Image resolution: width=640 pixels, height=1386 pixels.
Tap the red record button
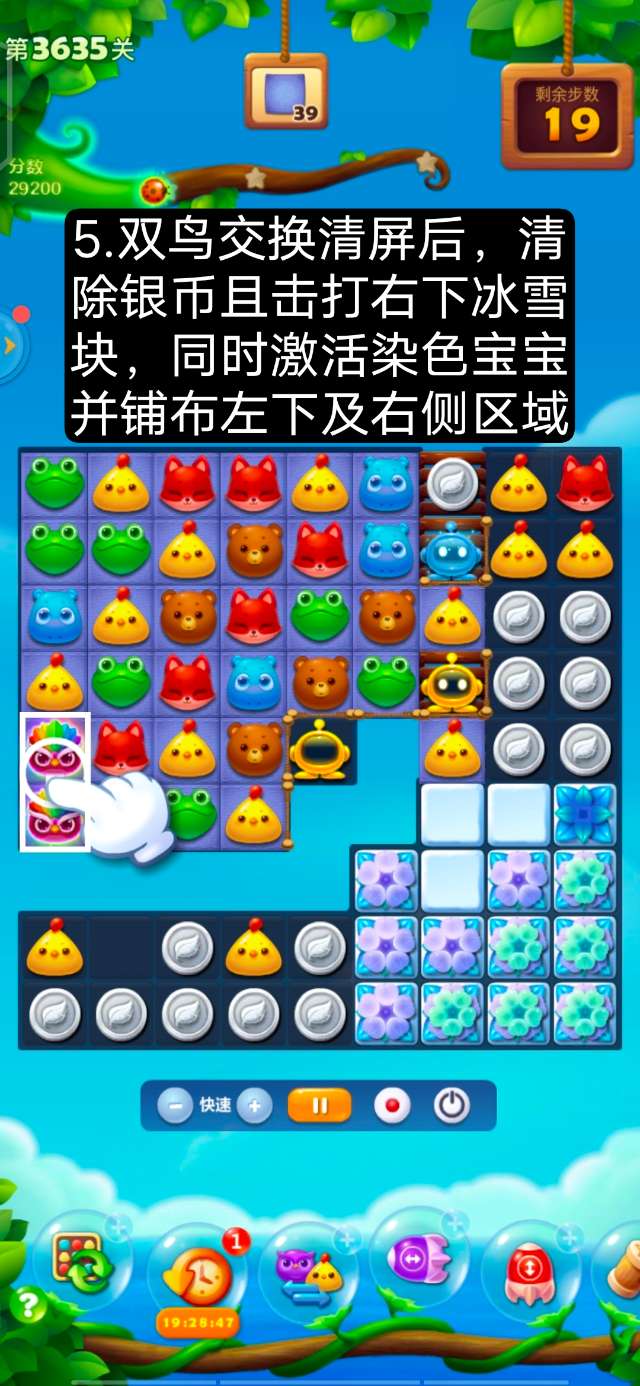(x=392, y=1106)
